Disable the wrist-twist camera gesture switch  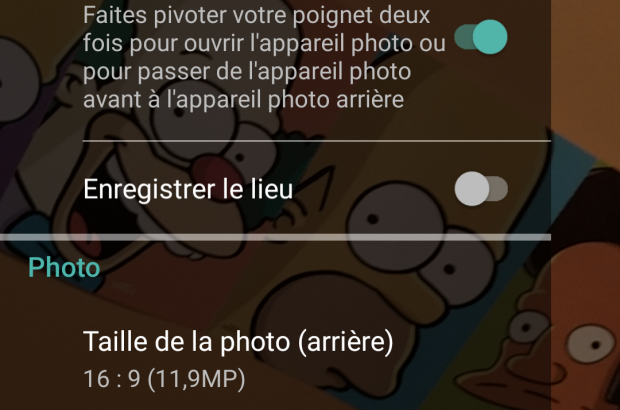tap(481, 39)
